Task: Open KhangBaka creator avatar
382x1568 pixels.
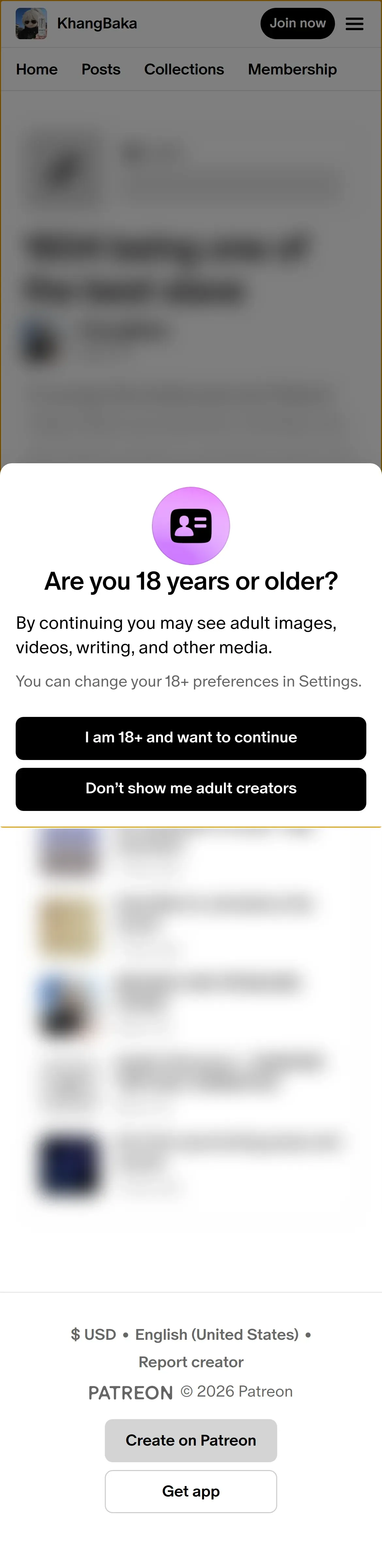Action: (x=31, y=24)
